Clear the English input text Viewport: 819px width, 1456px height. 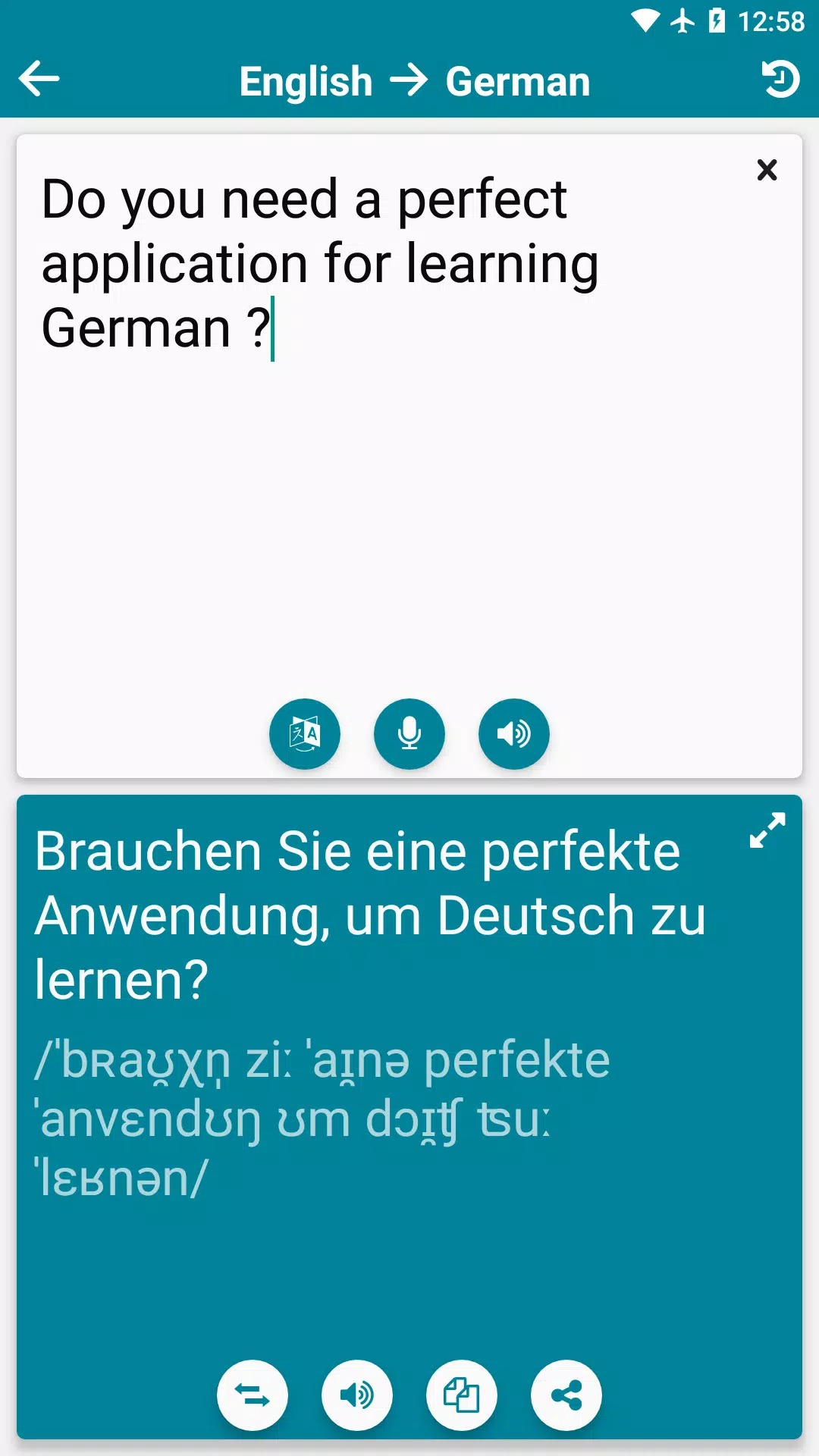coord(767,170)
